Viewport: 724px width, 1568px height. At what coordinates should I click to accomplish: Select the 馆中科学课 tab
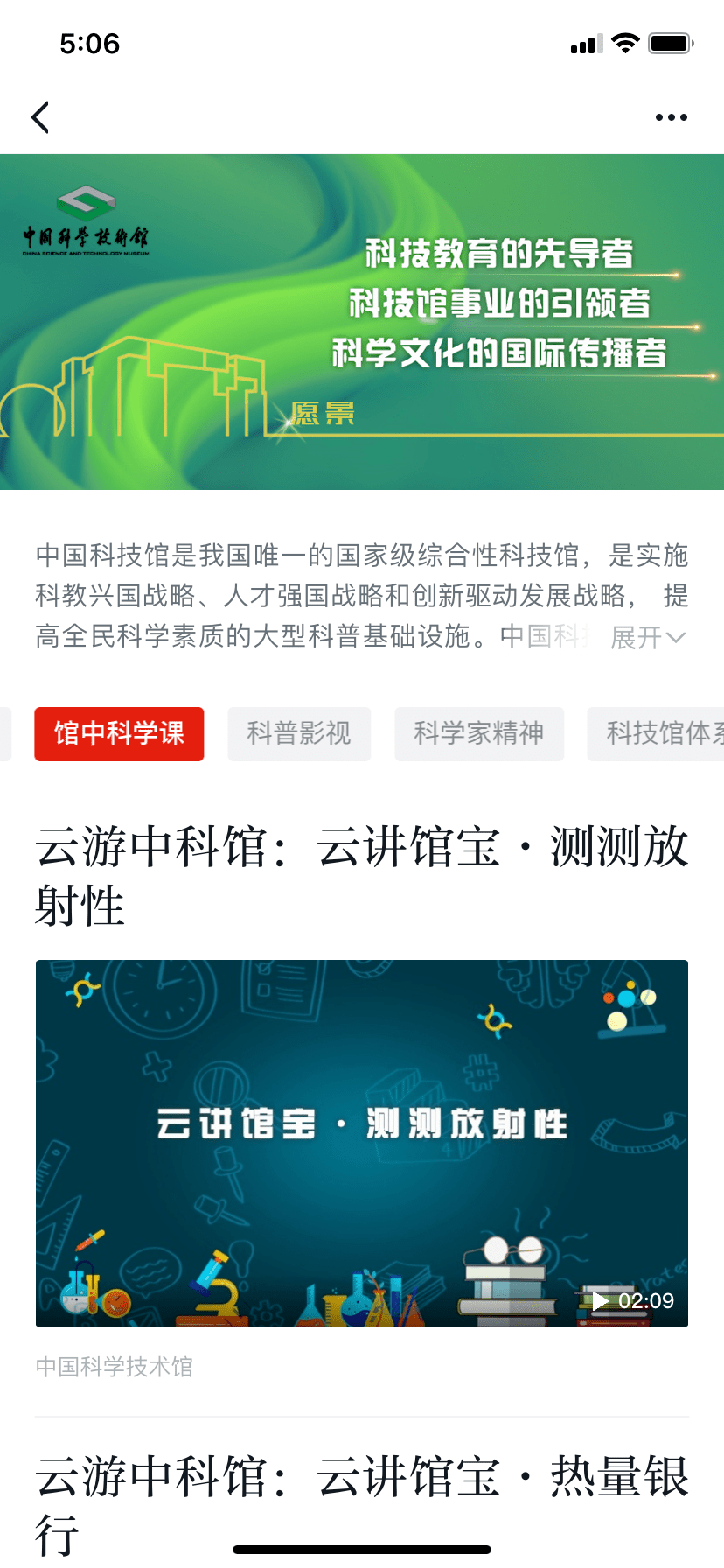pos(119,733)
